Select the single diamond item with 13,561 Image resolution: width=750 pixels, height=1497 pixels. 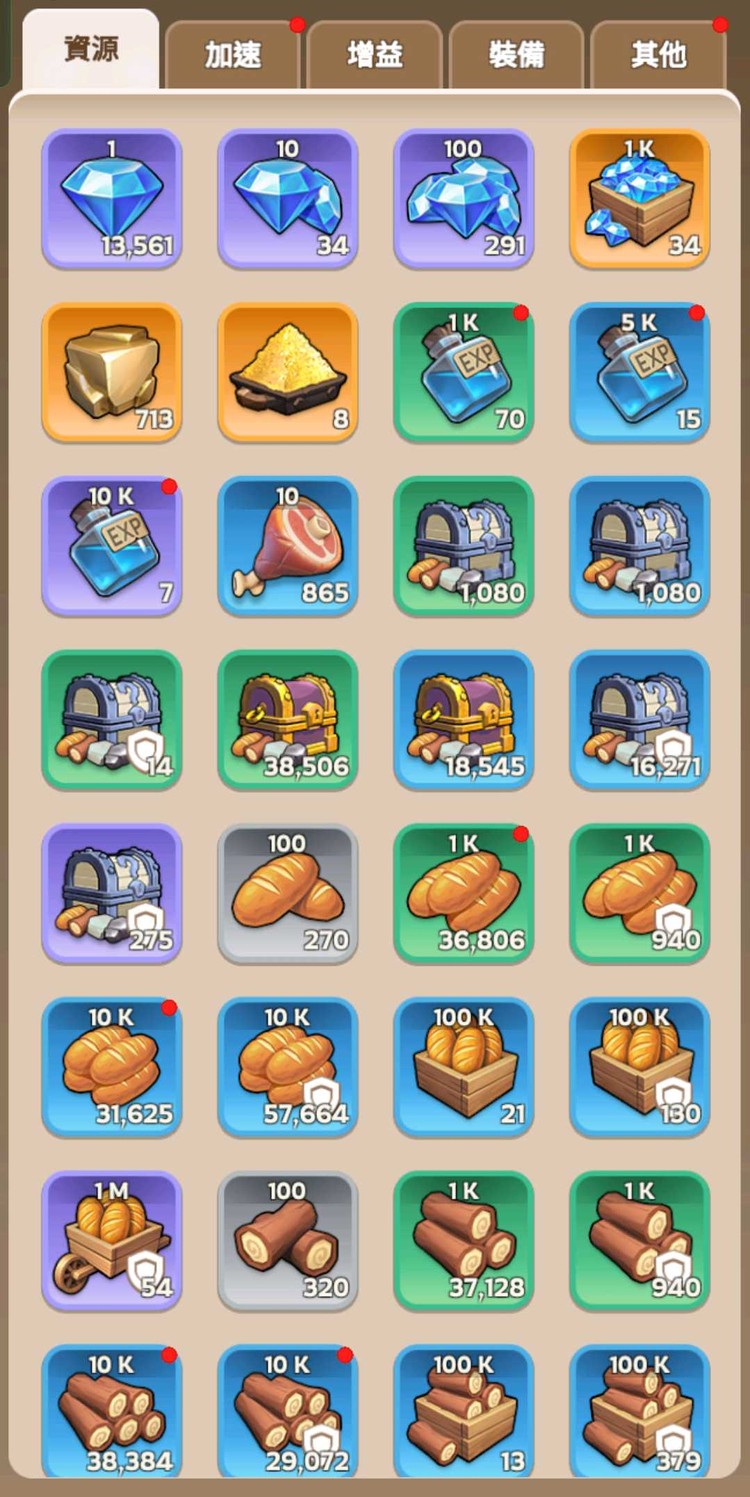click(112, 198)
